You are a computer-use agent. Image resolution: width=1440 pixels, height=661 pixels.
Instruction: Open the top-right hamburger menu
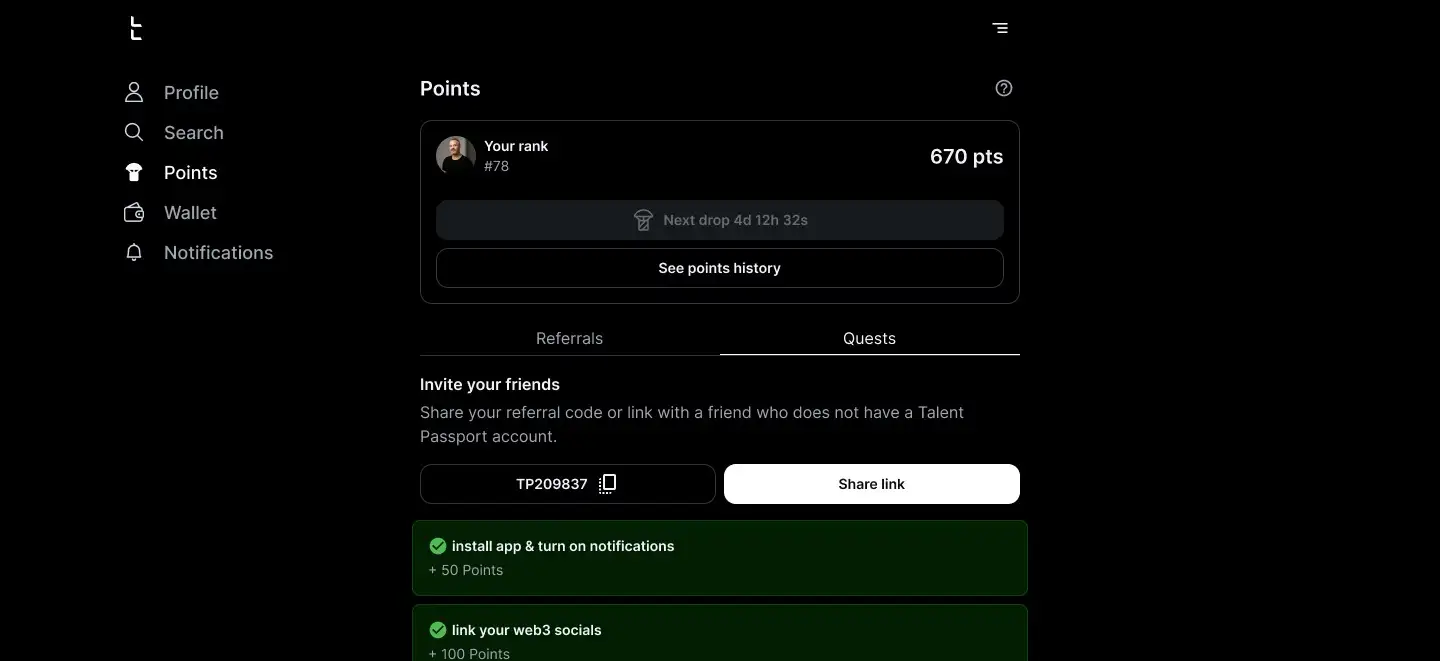point(1000,28)
